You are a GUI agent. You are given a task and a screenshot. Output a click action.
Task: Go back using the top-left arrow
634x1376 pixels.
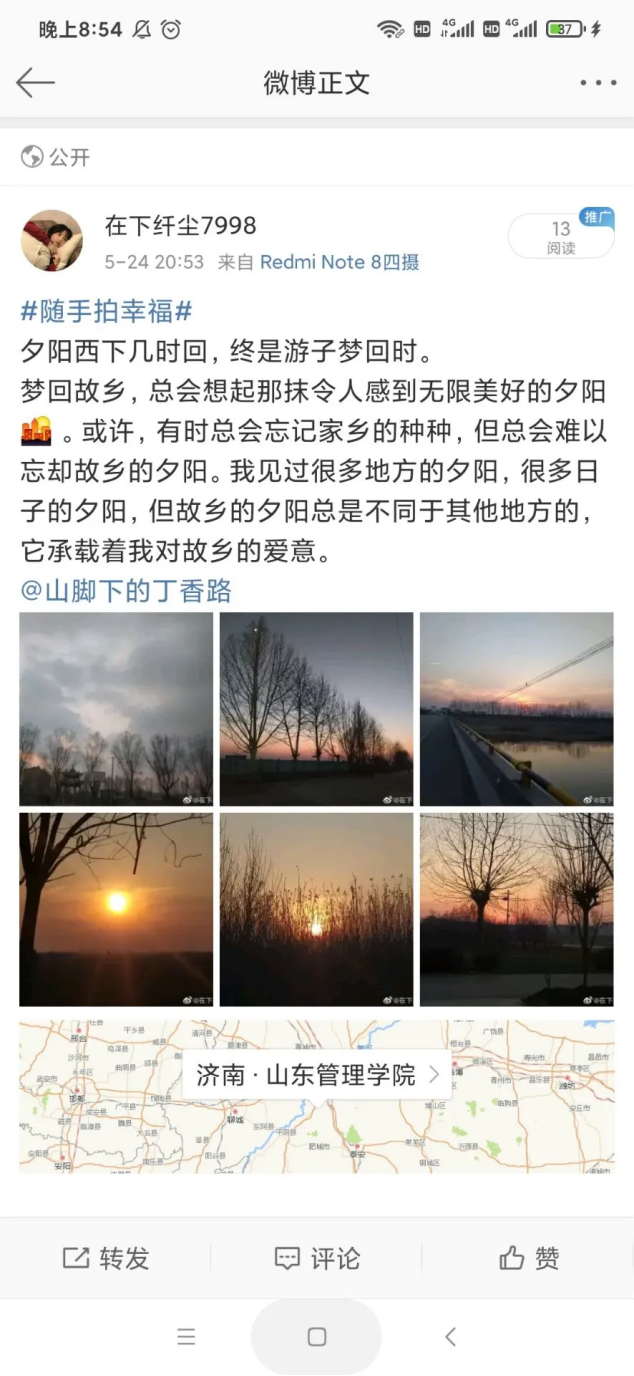pyautogui.click(x=35, y=83)
